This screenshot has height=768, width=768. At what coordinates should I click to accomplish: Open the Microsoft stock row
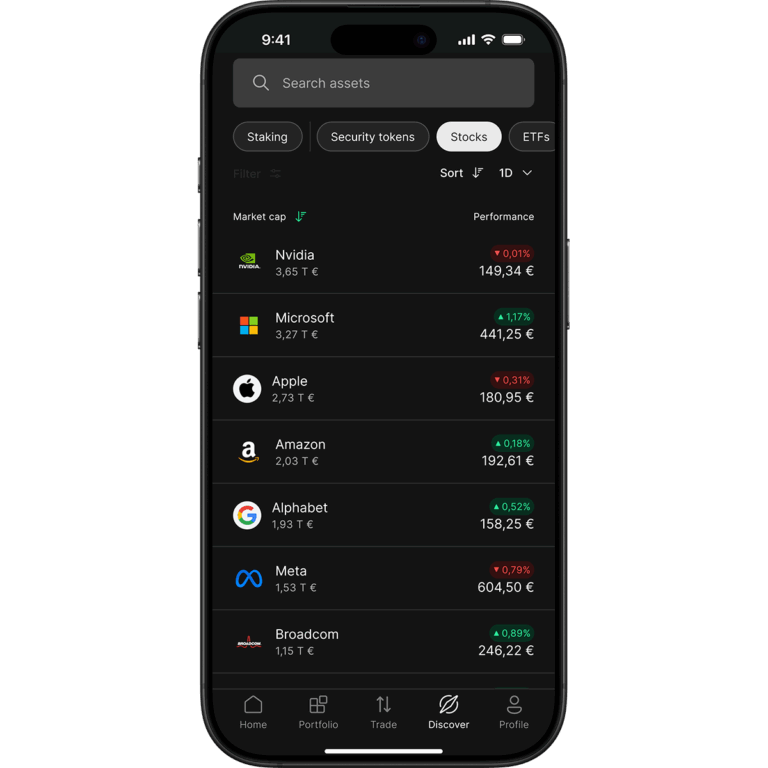[383, 325]
